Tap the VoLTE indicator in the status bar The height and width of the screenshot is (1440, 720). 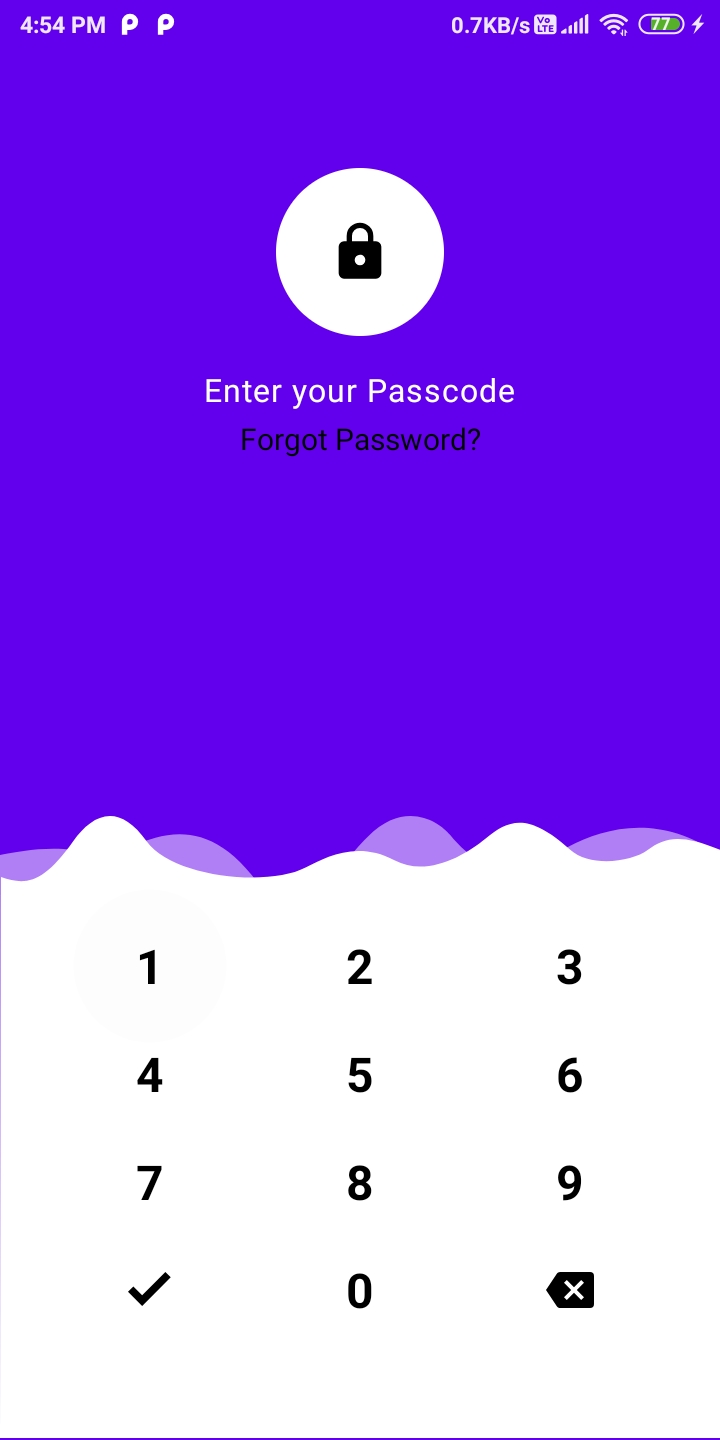[544, 24]
